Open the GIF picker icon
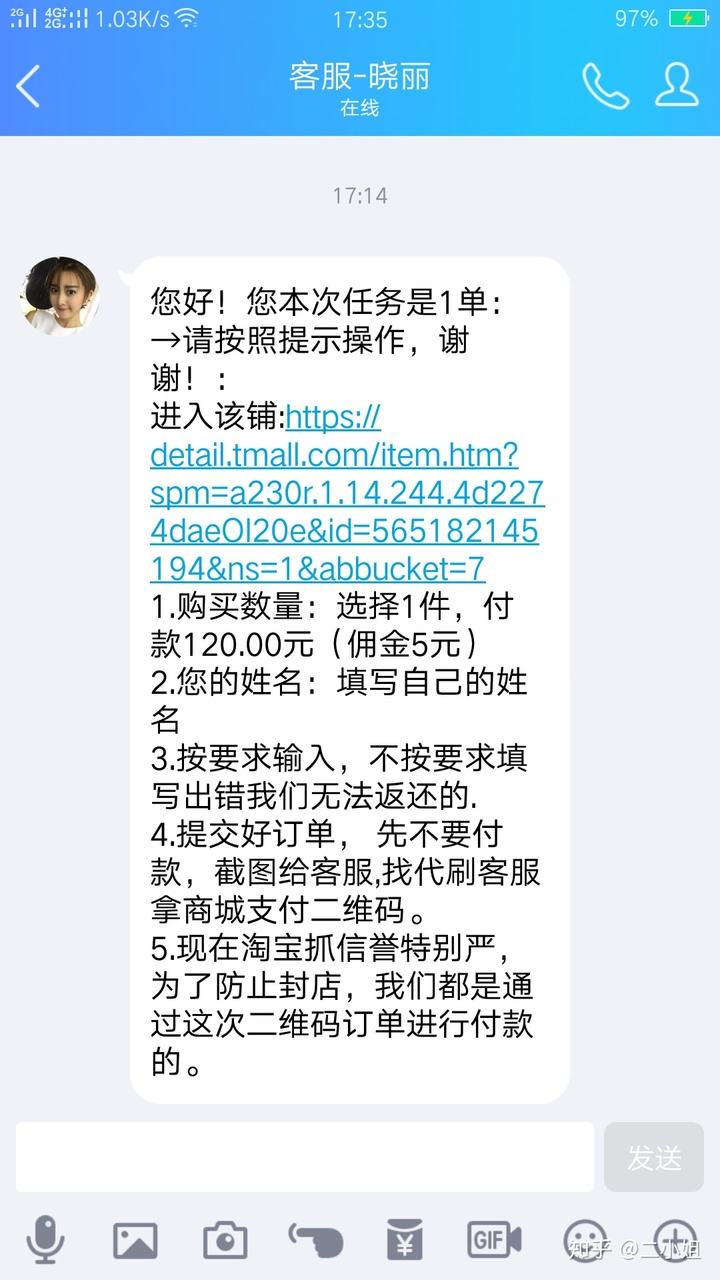 (x=492, y=1238)
